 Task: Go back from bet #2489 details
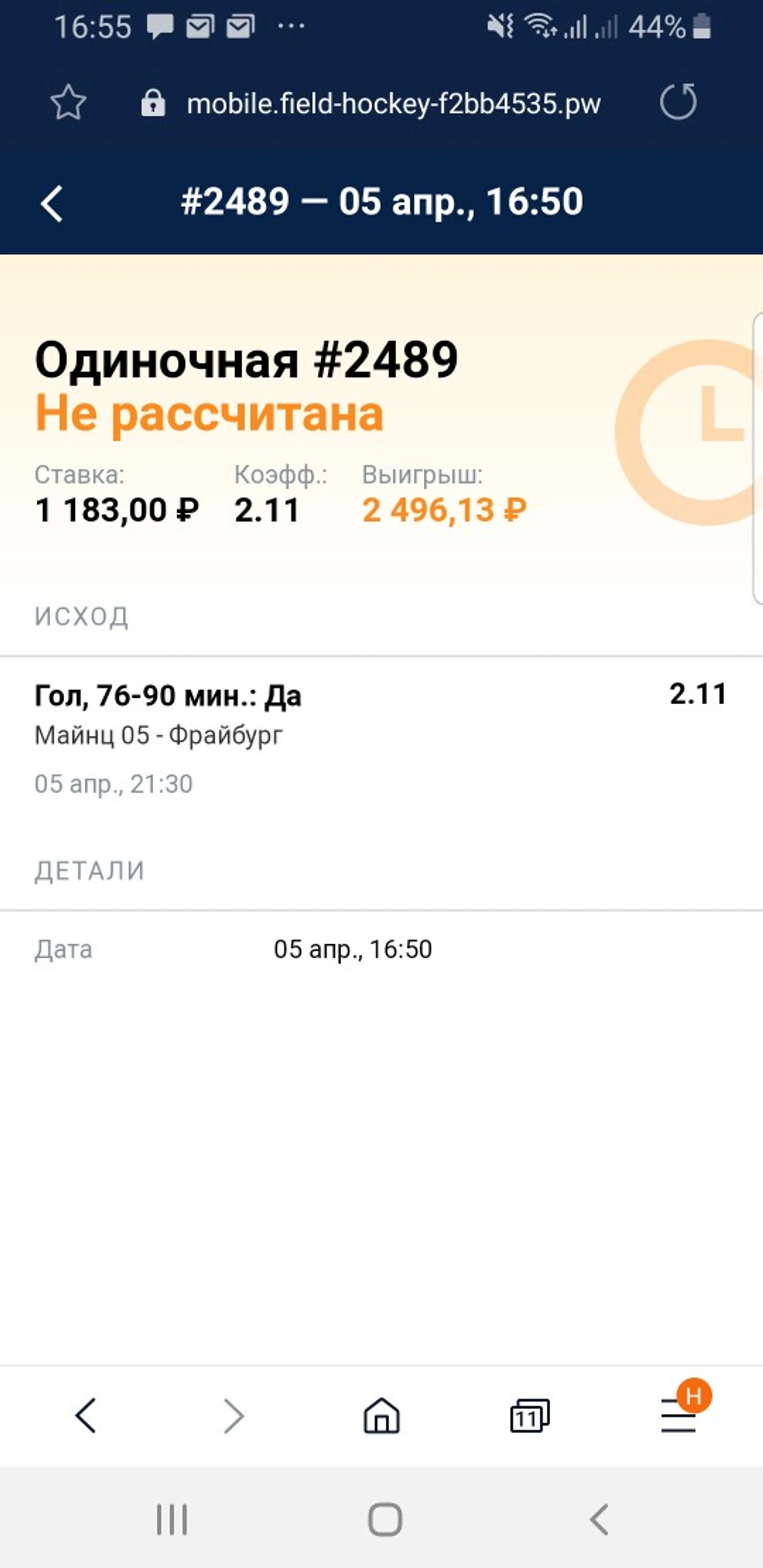tap(52, 203)
